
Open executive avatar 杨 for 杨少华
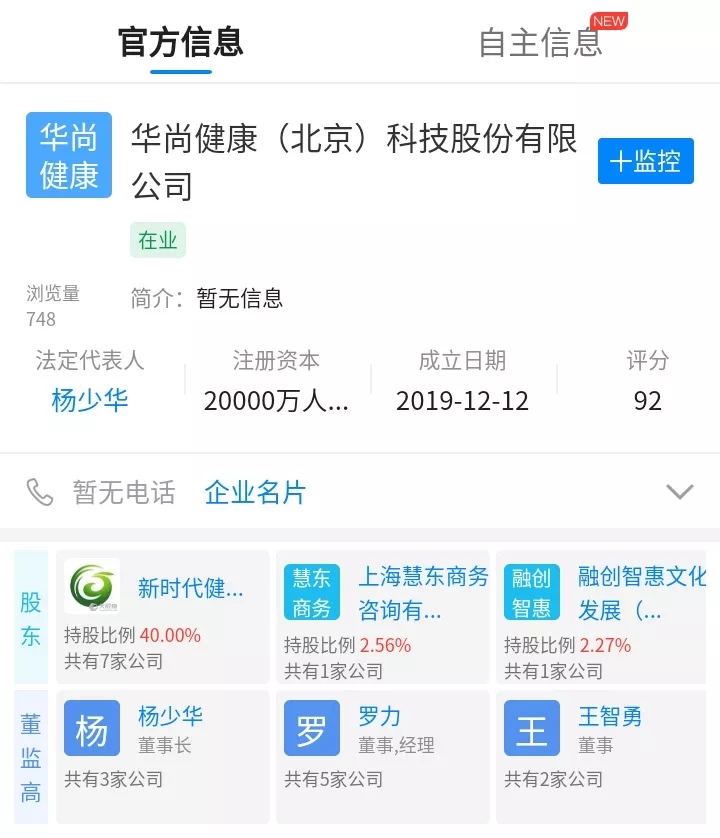(91, 729)
